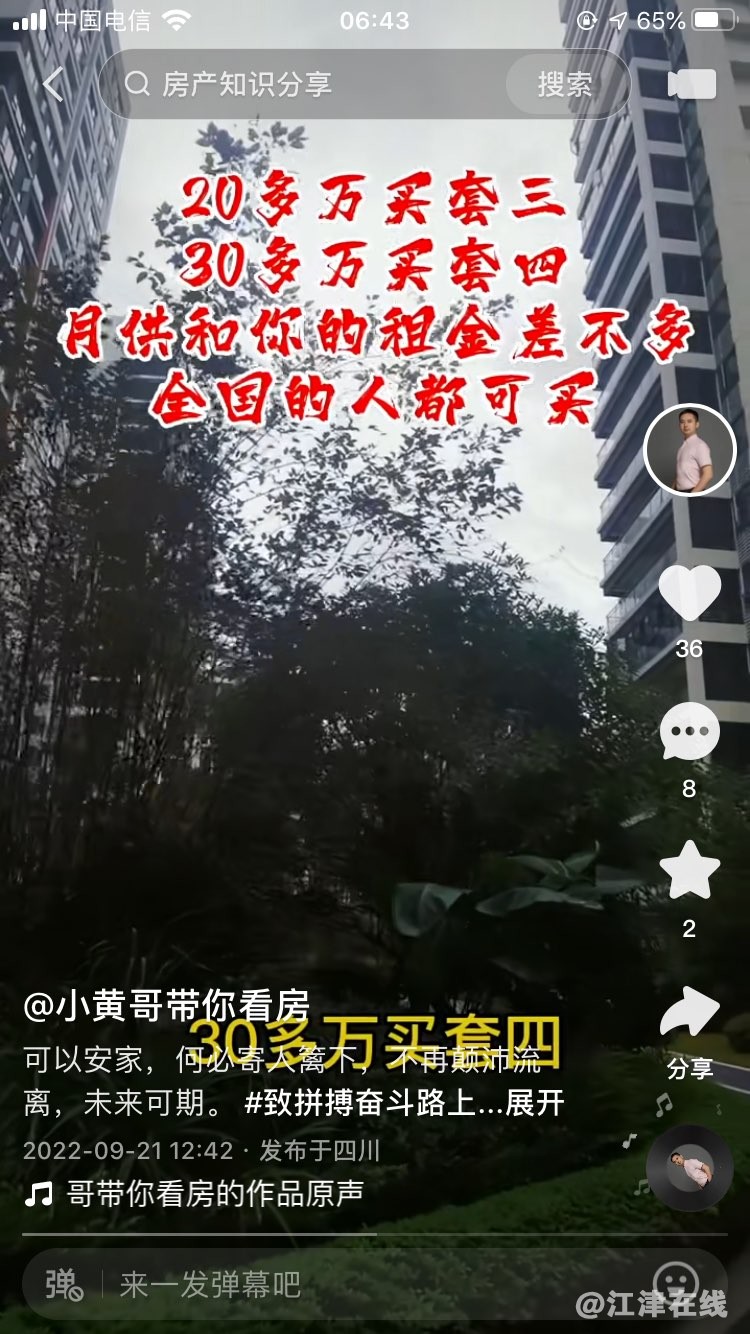Favorite this video with the star
Viewport: 750px width, 1334px height.
[690, 871]
